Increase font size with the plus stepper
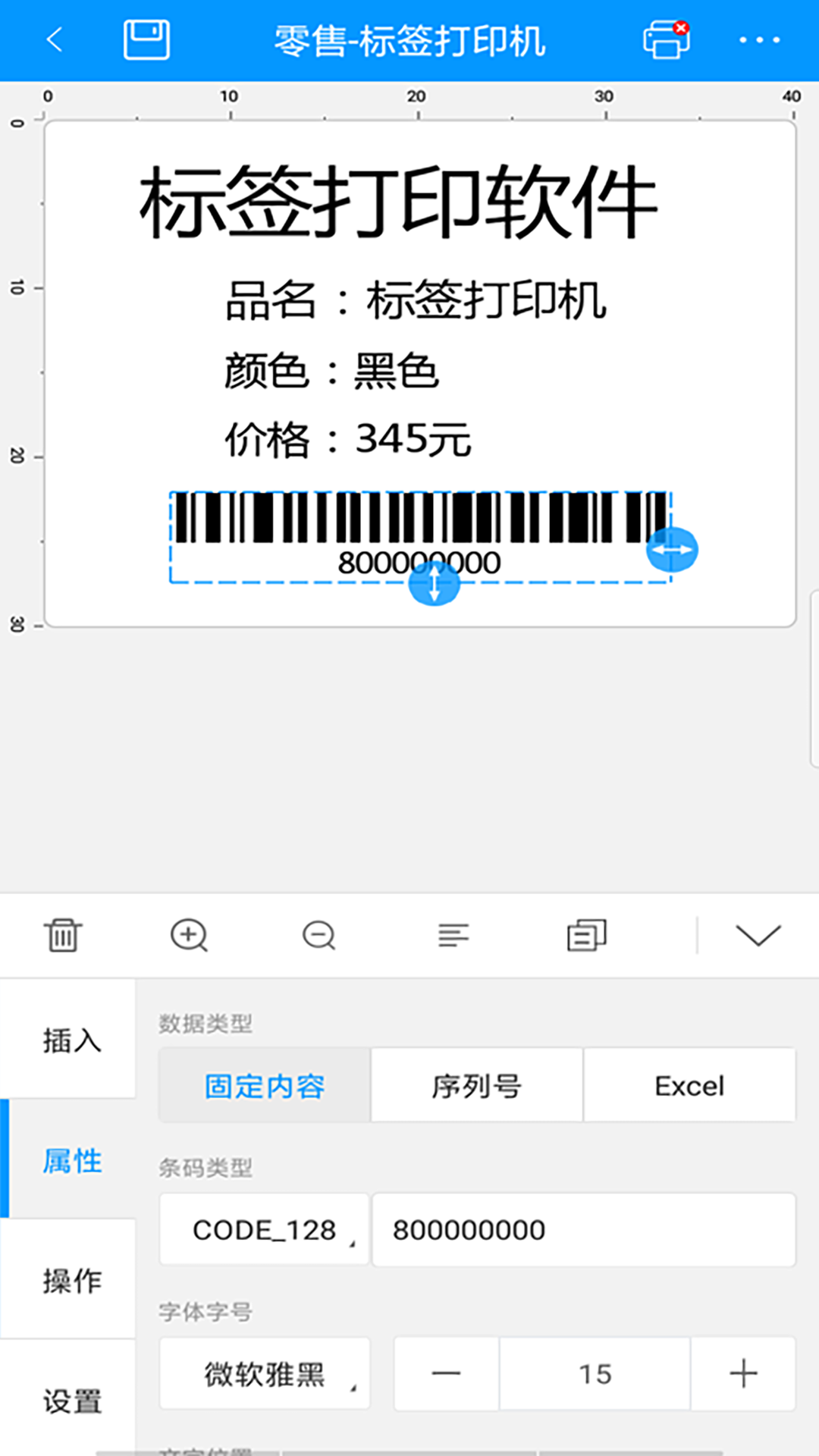 (742, 1374)
